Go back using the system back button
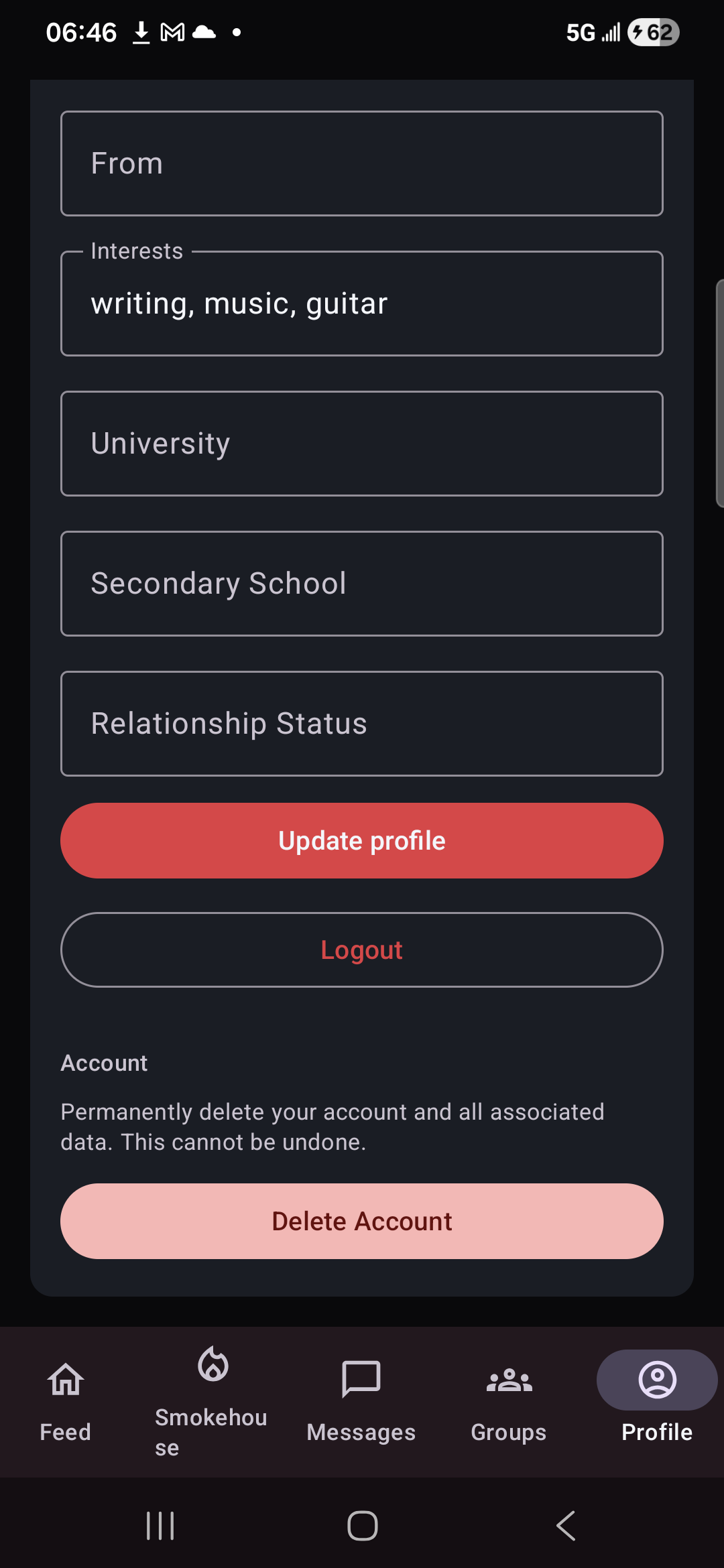724x1568 pixels. (566, 1526)
